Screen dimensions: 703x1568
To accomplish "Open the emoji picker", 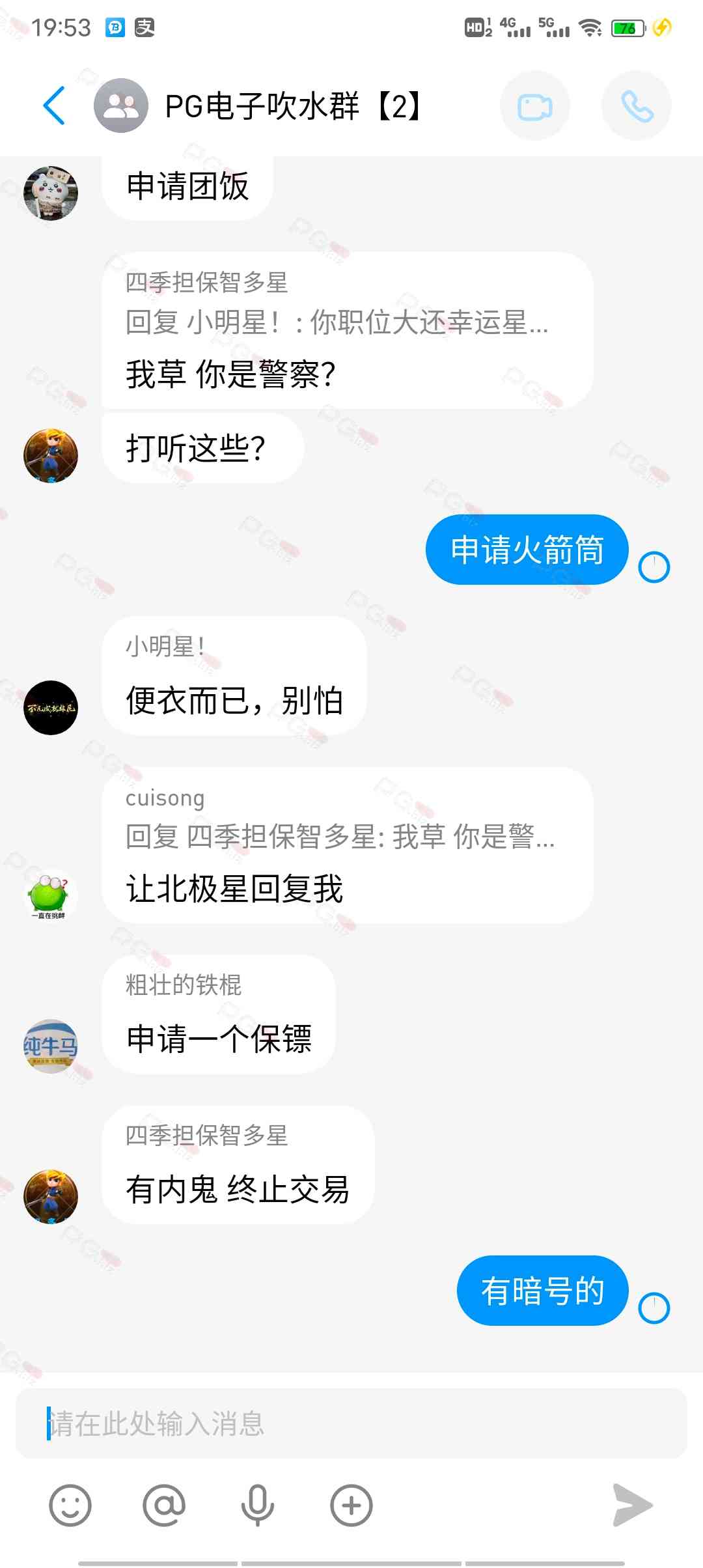I will (70, 1505).
